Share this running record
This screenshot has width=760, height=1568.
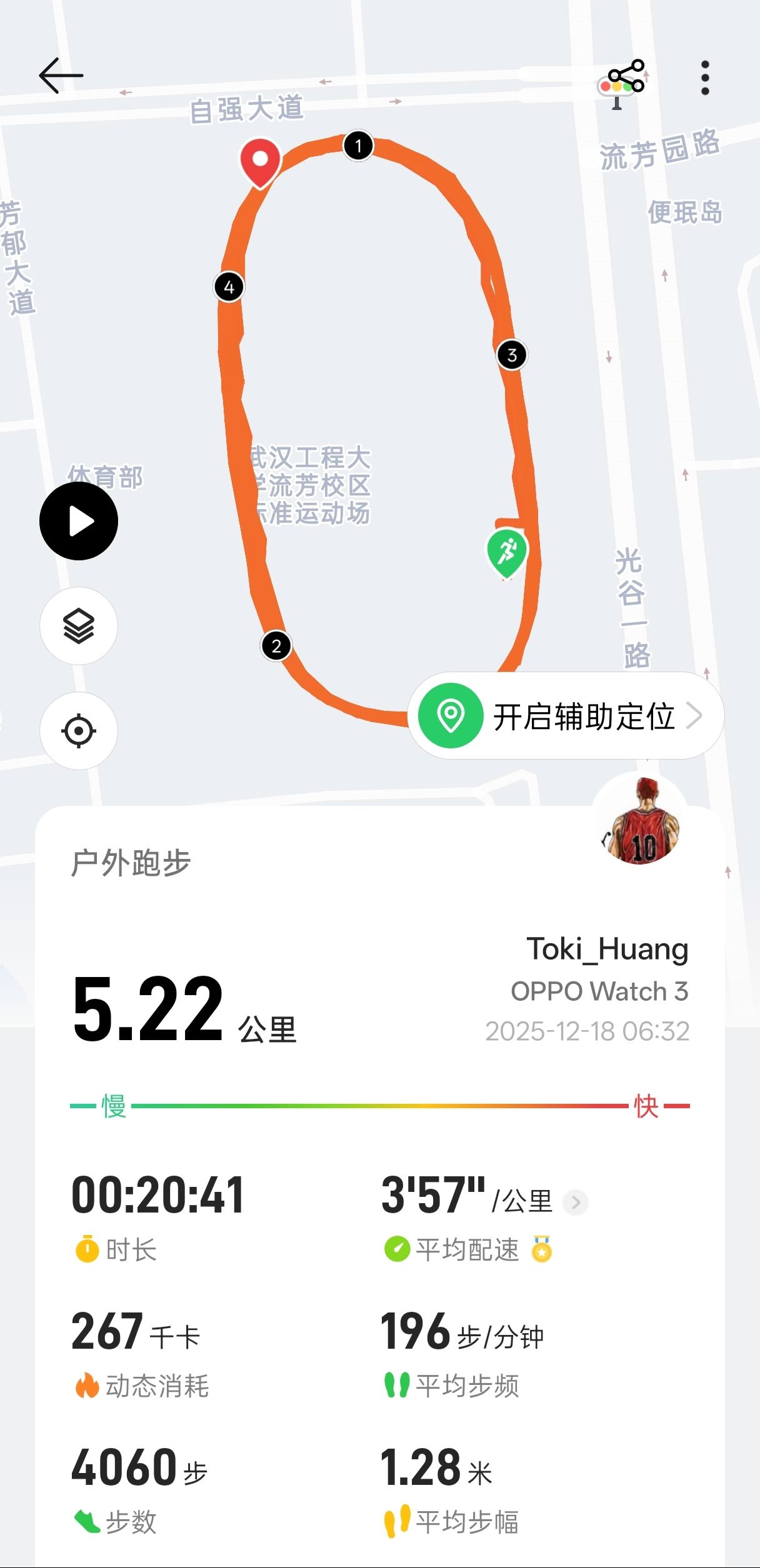626,76
